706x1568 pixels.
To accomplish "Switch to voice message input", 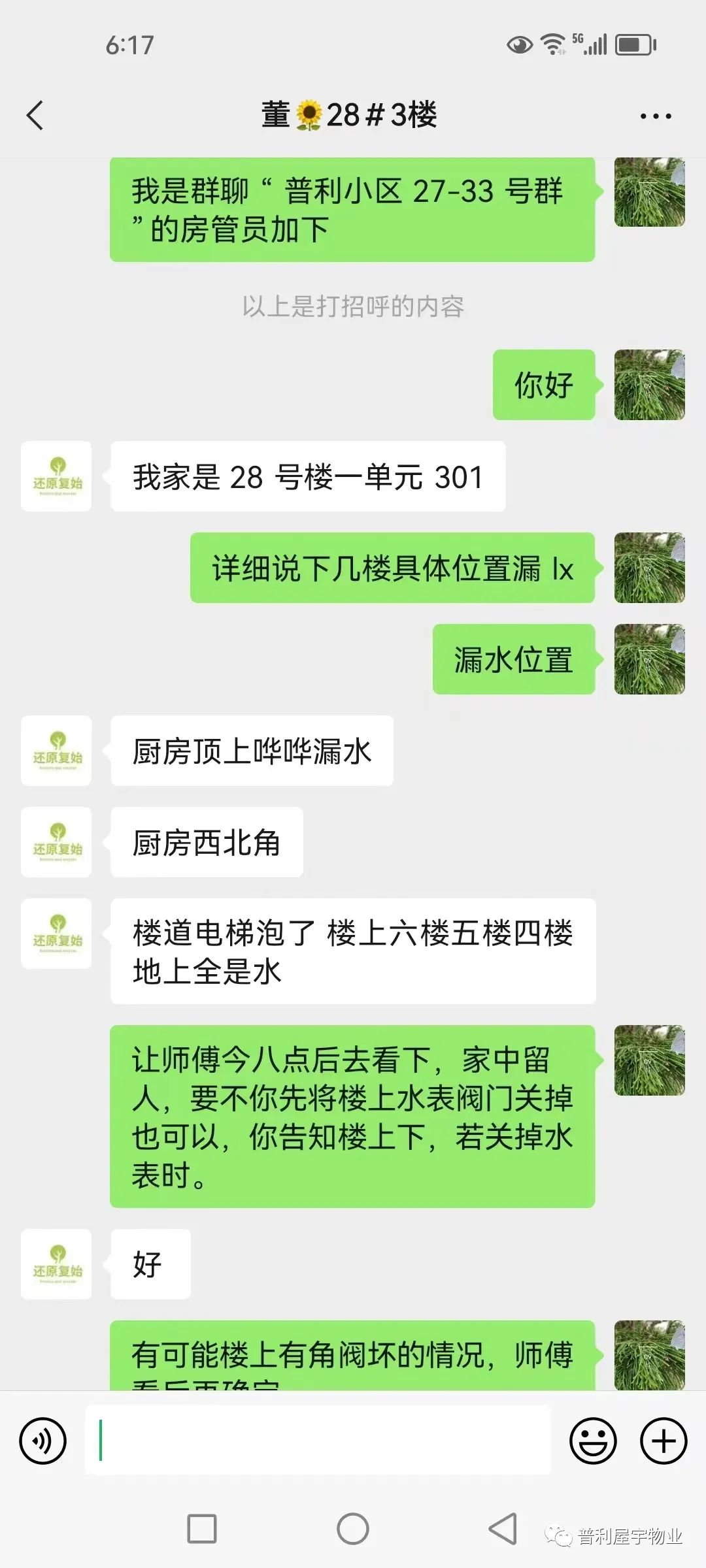I will coord(43,1441).
